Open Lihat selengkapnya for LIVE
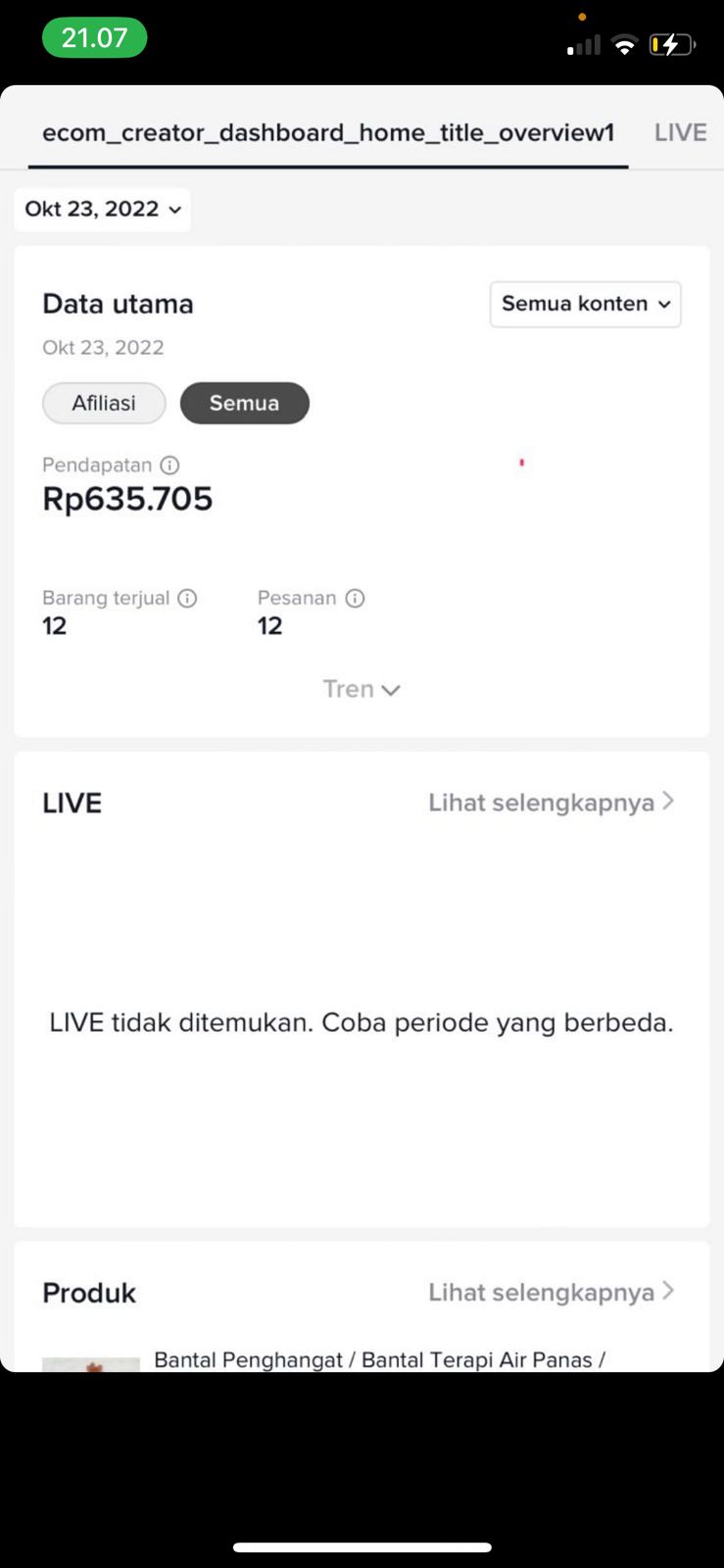724x1568 pixels. pyautogui.click(x=551, y=803)
